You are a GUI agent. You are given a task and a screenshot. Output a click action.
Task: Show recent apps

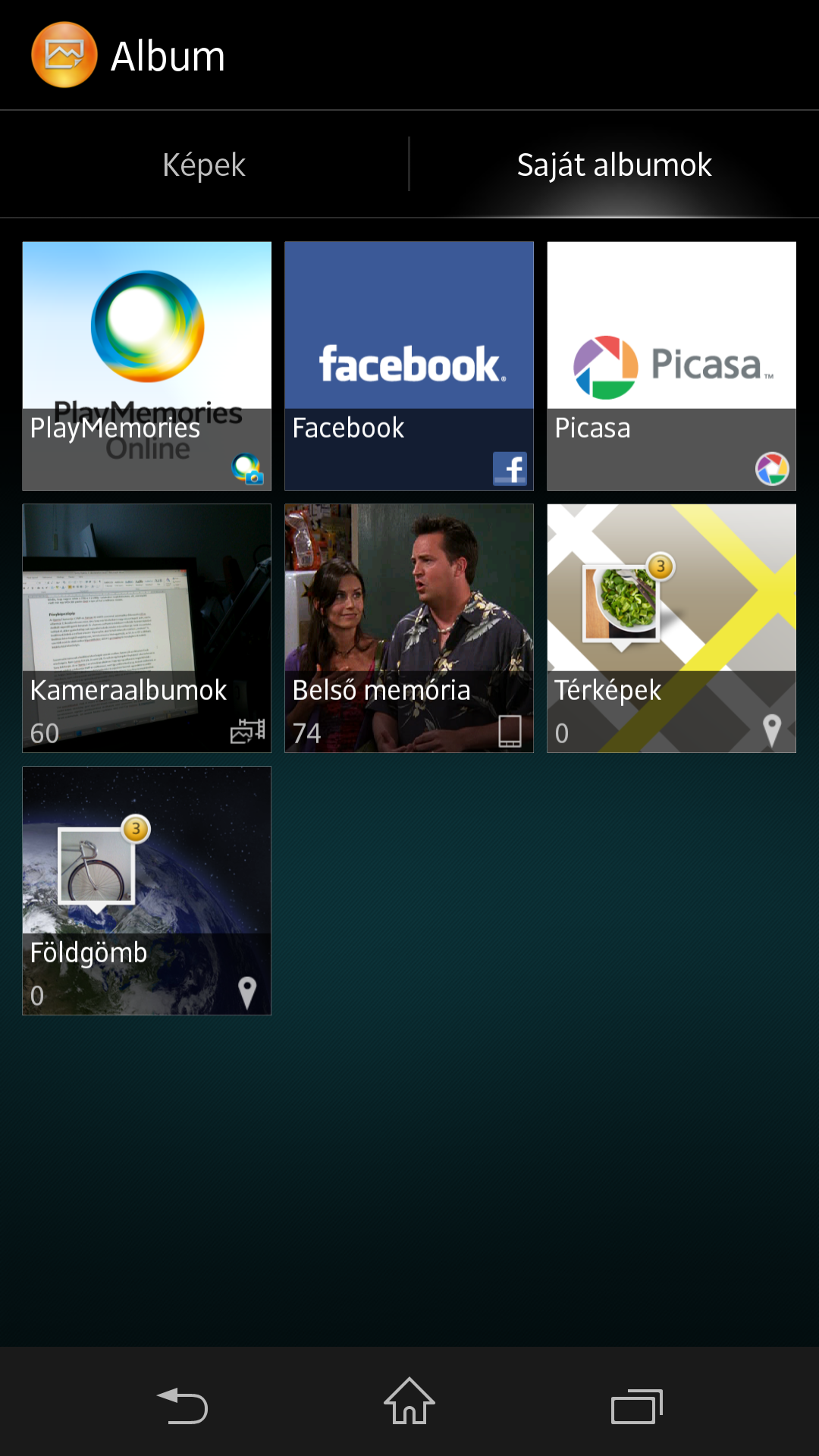(637, 1404)
